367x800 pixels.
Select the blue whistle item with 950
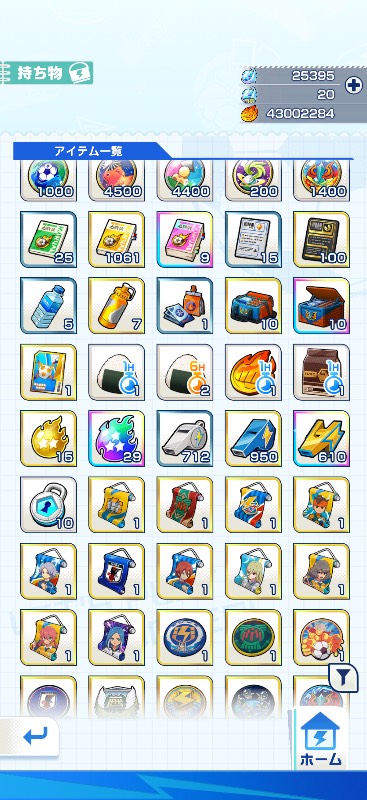pos(253,438)
